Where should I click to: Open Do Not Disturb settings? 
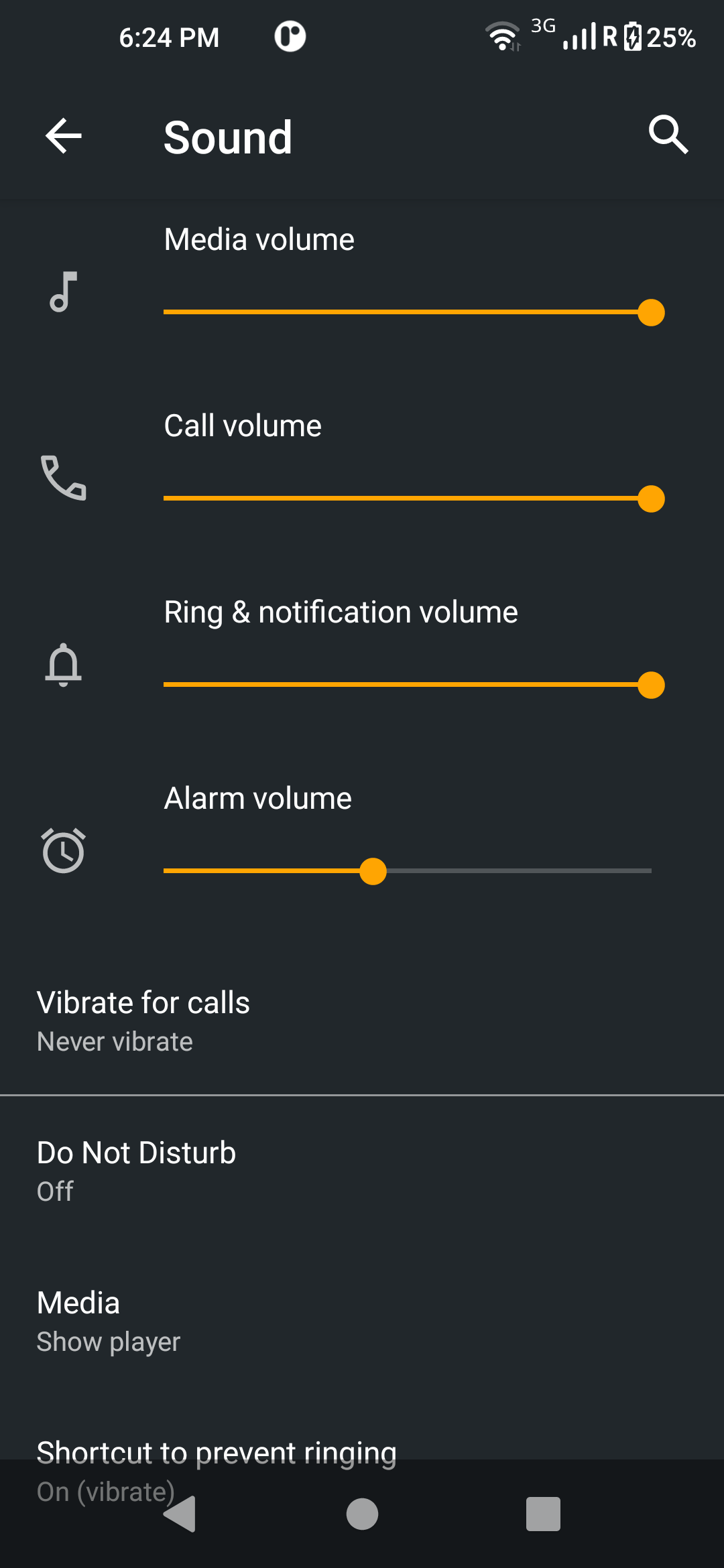coord(362,1171)
